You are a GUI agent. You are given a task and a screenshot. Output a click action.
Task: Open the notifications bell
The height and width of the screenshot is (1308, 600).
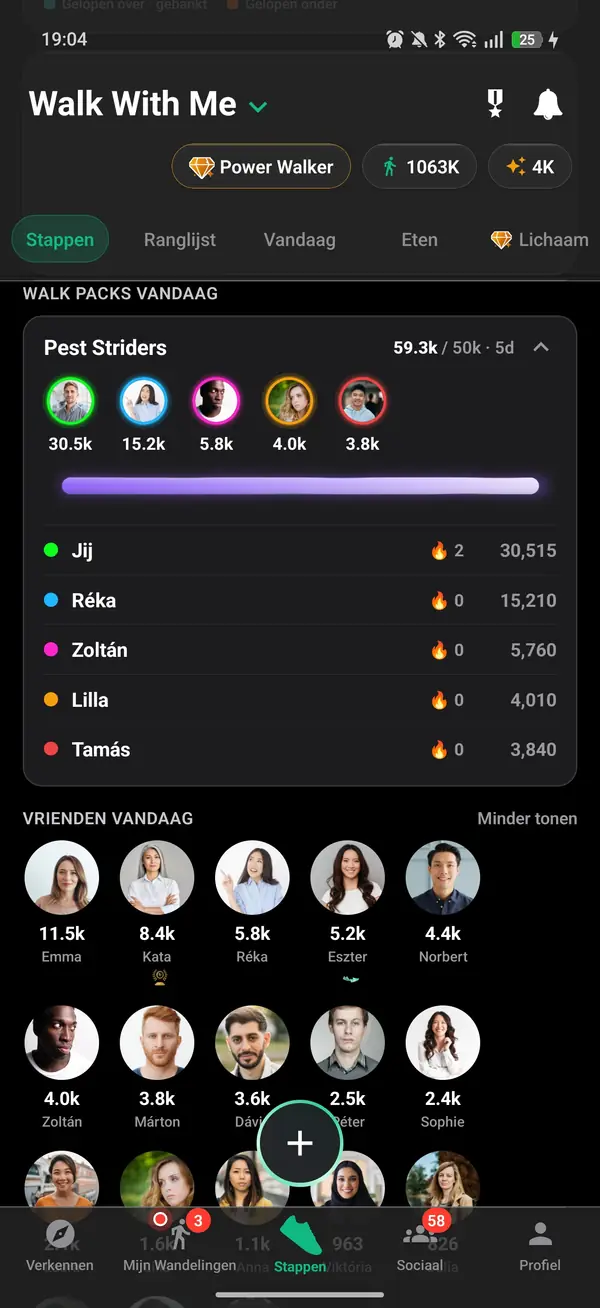tap(547, 104)
